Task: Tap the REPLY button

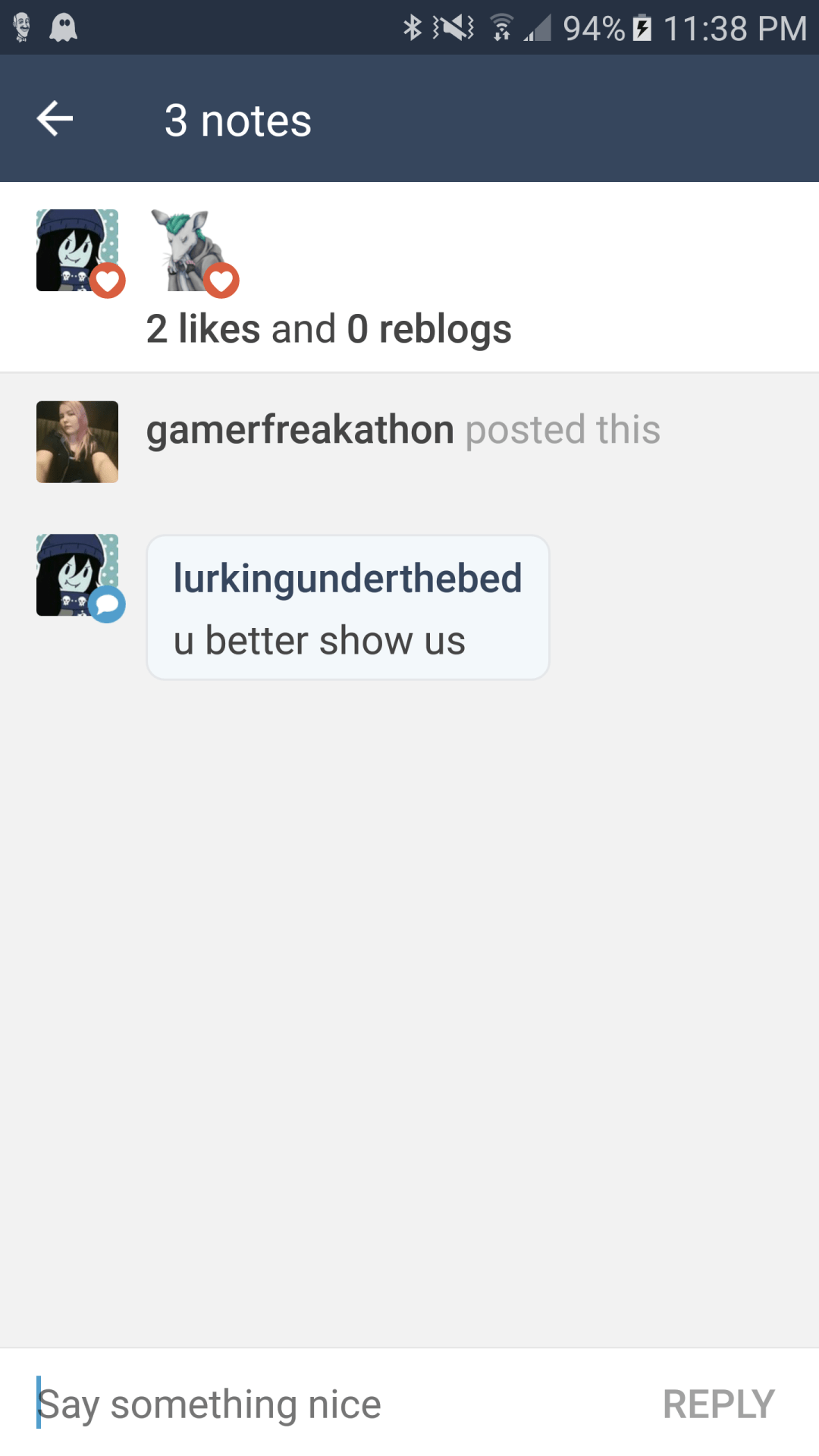Action: point(718,1404)
